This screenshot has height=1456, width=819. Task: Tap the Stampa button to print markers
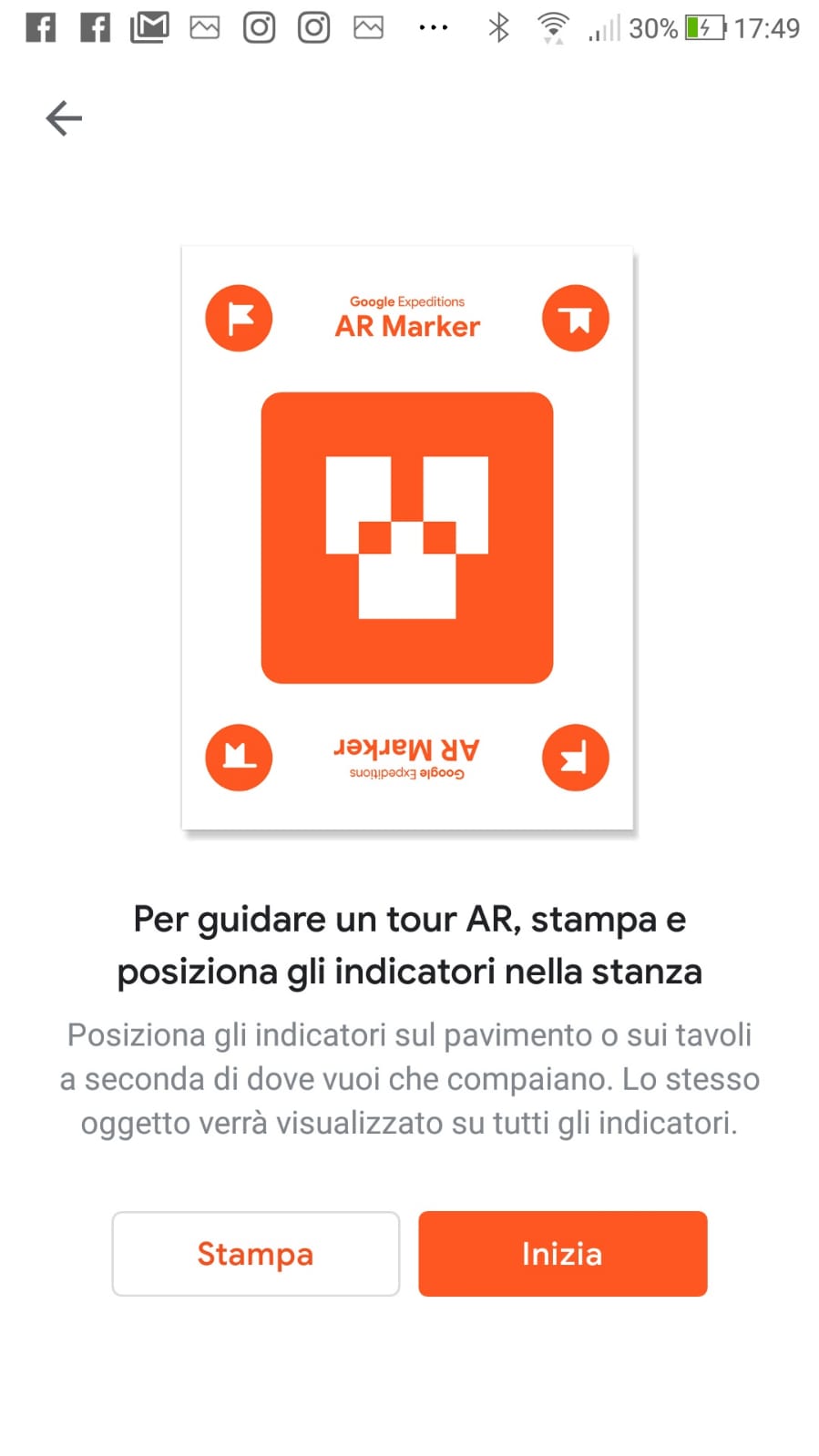(x=256, y=1253)
